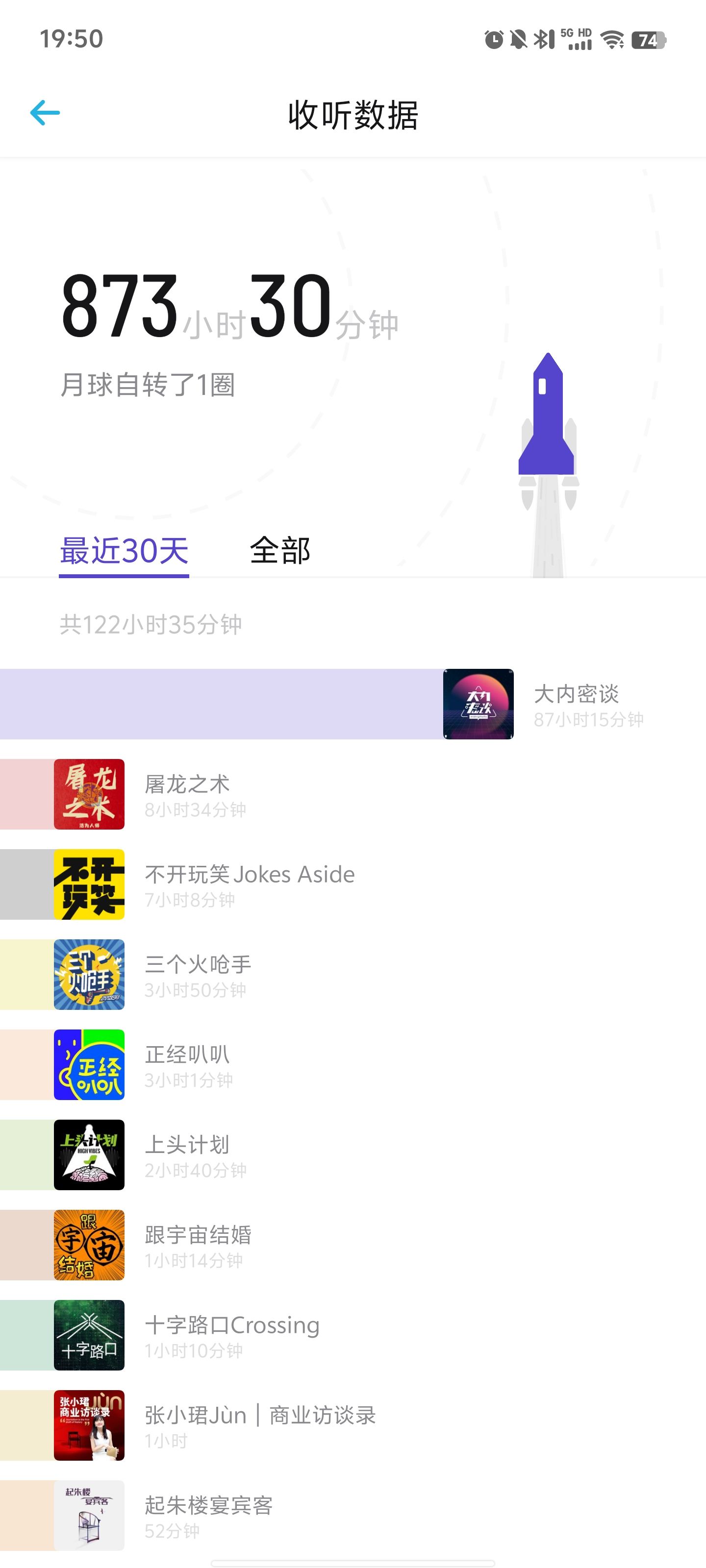Screen dimensions: 706x1568
Task: Open 不开玩笑 Jokes Aside podcast
Action: pyautogui.click(x=249, y=884)
